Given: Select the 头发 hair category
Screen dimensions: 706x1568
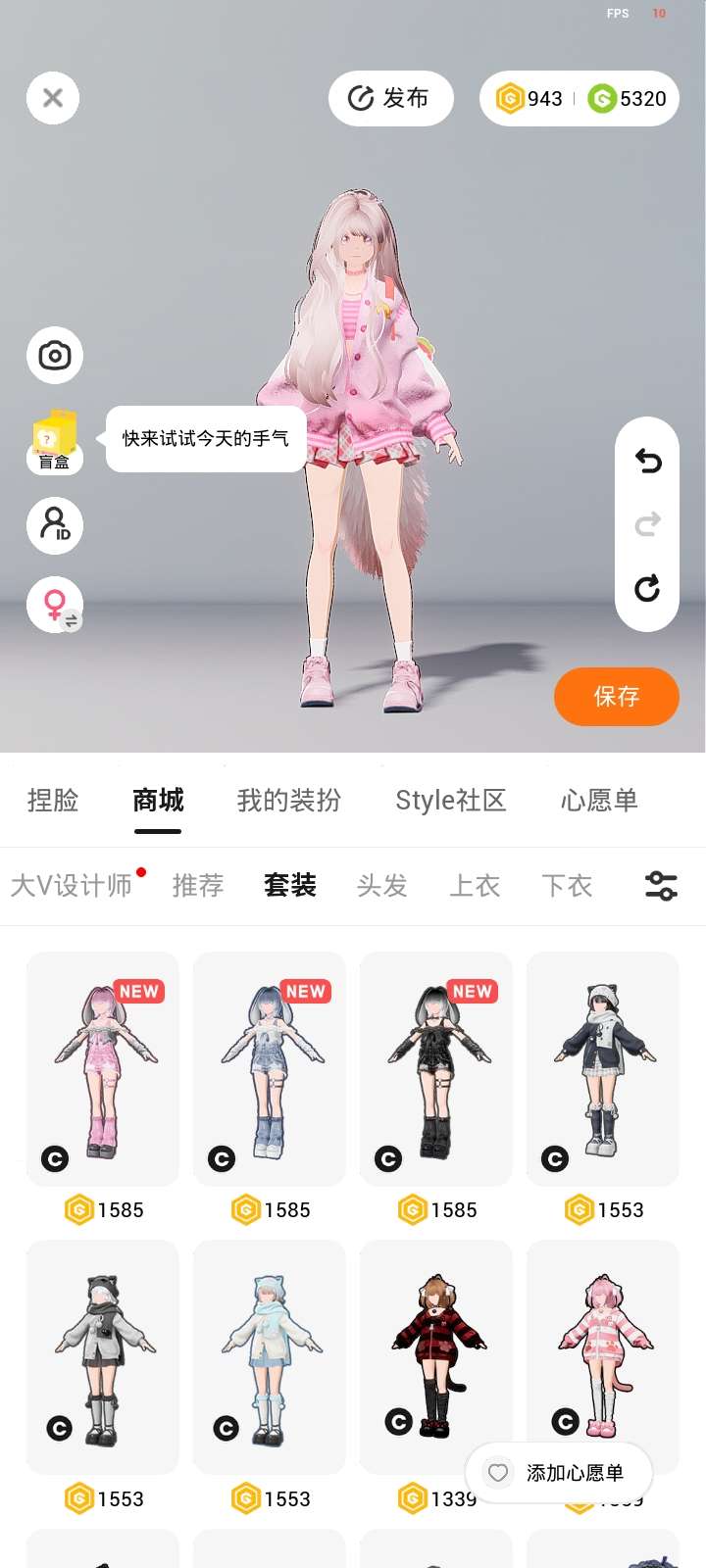Looking at the screenshot, I should click(x=382, y=886).
